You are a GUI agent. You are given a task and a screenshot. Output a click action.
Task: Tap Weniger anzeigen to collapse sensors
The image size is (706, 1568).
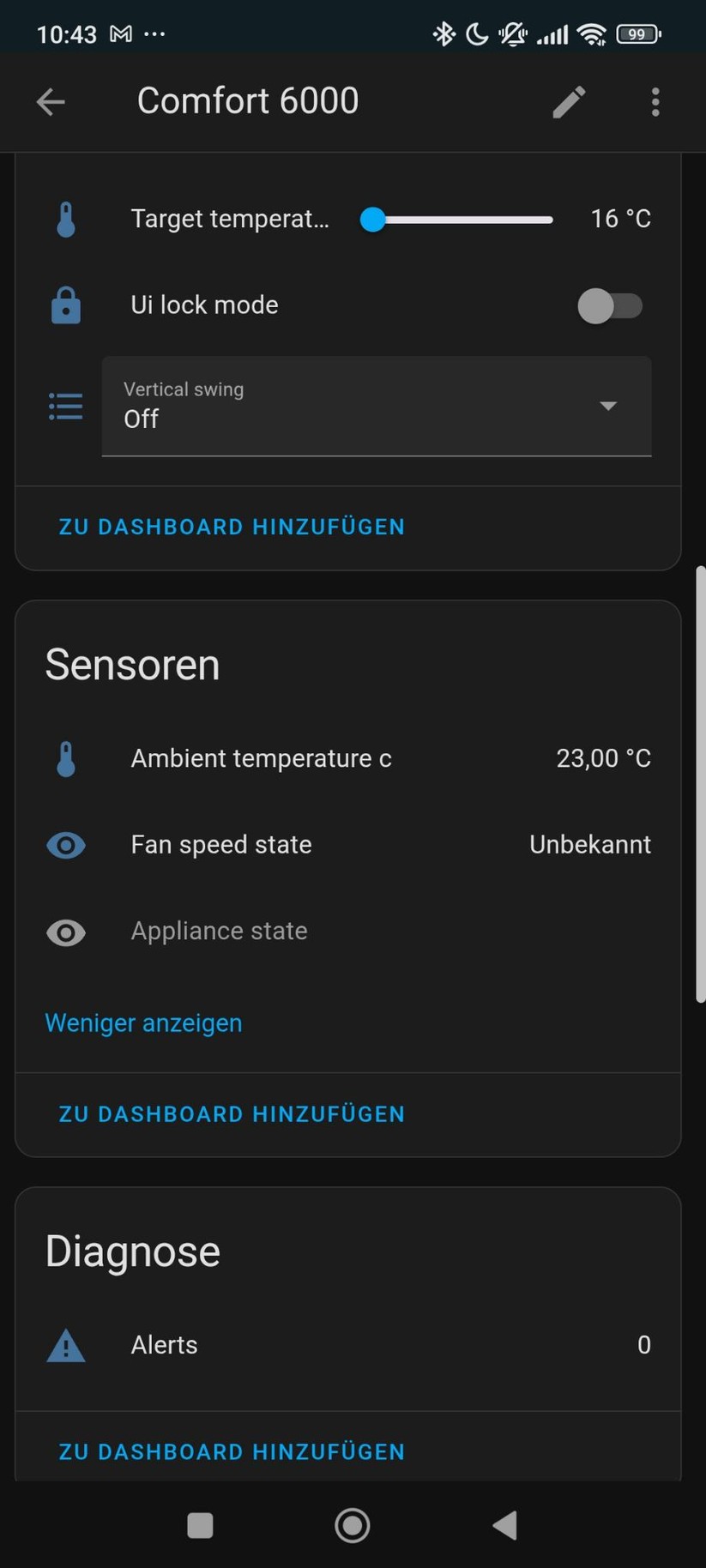coord(143,1022)
